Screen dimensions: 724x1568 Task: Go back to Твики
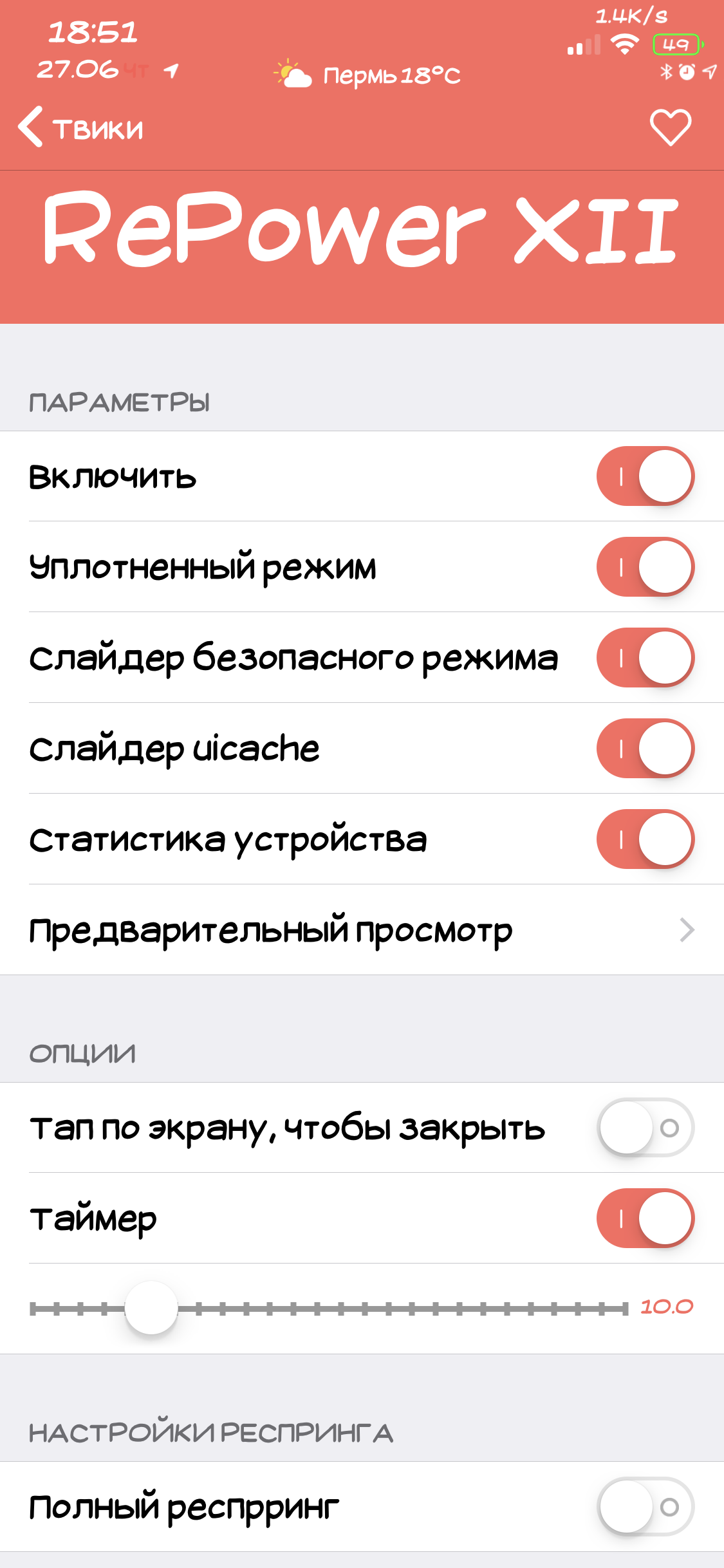click(80, 127)
